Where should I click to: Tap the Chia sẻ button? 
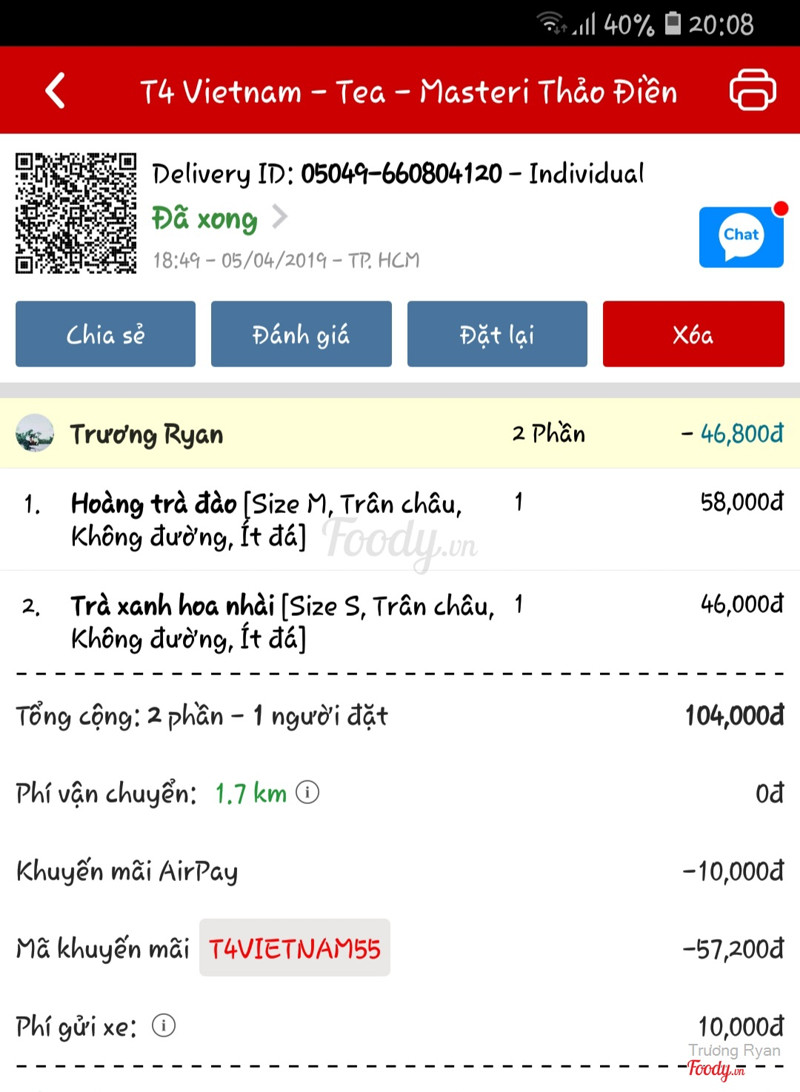105,334
